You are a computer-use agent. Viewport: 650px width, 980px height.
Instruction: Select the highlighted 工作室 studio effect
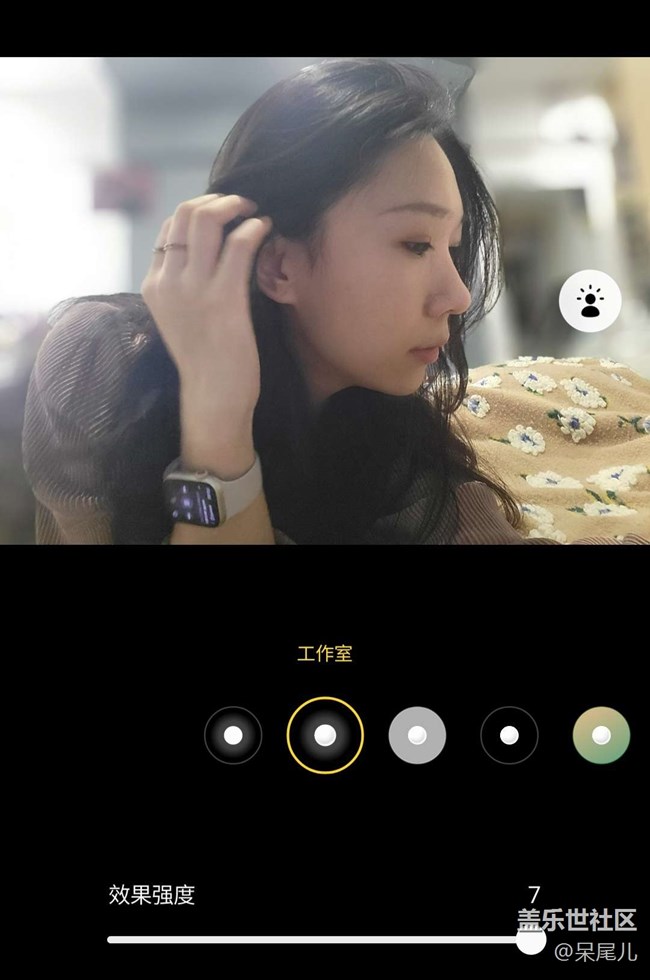click(x=324, y=735)
